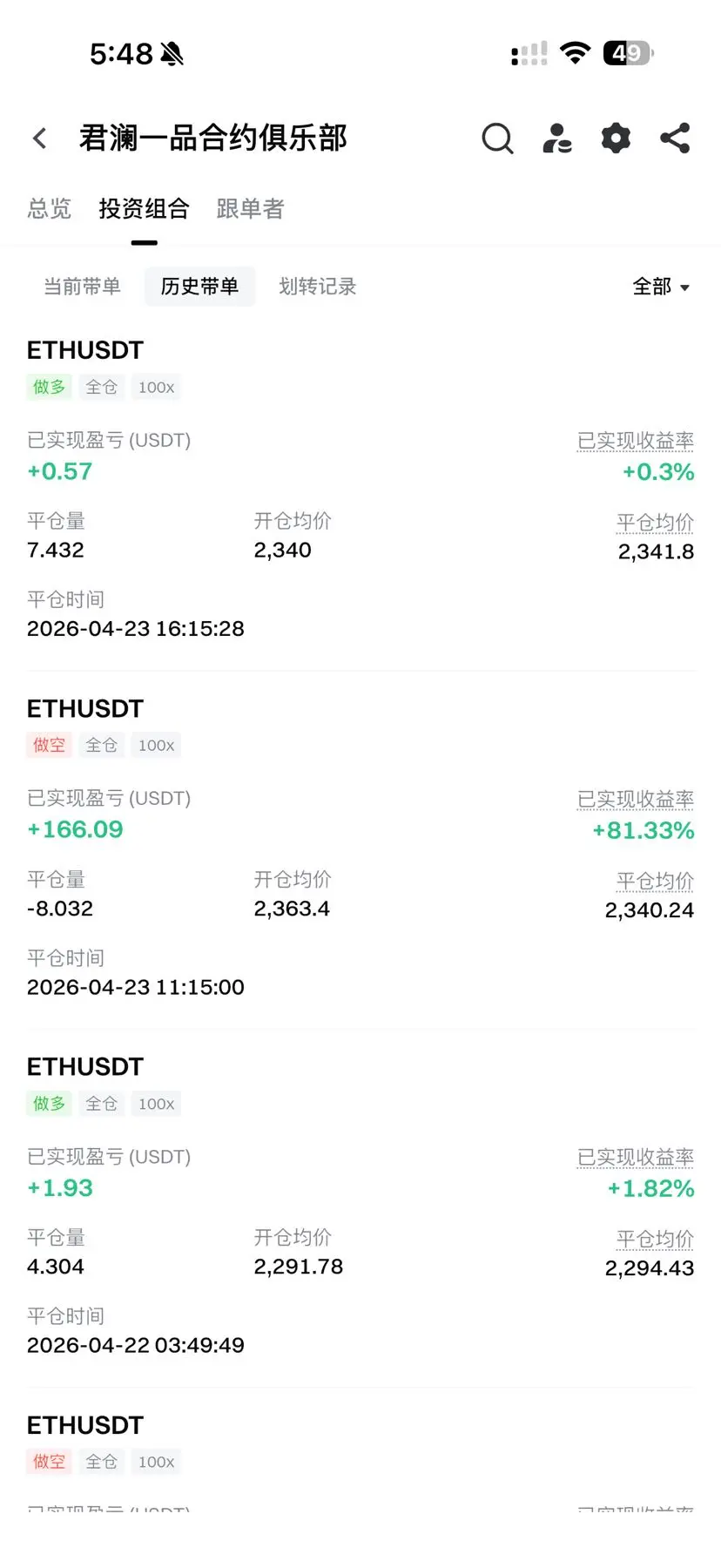Select the 历史带单 sub-tab

tap(199, 287)
